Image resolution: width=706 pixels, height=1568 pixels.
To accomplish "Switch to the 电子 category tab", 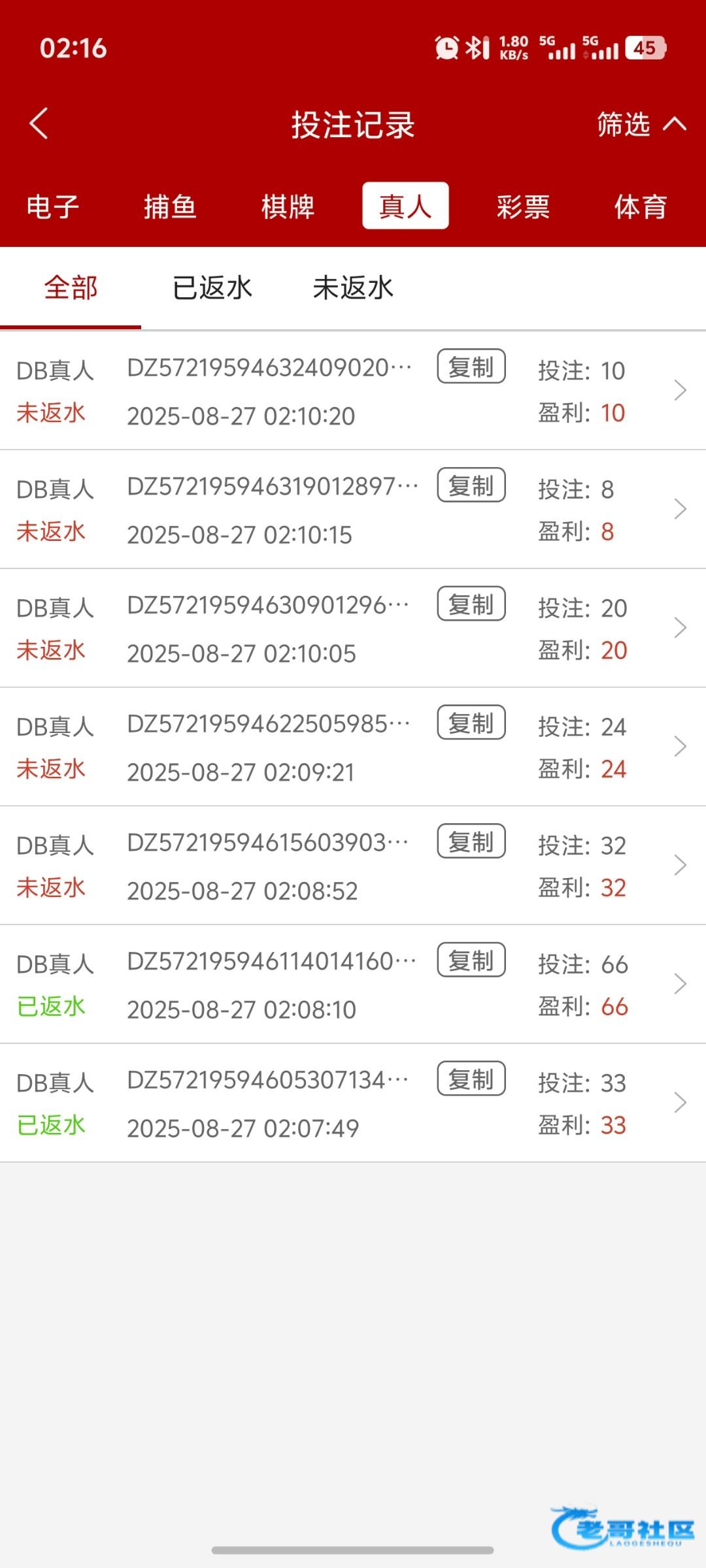I will (52, 206).
